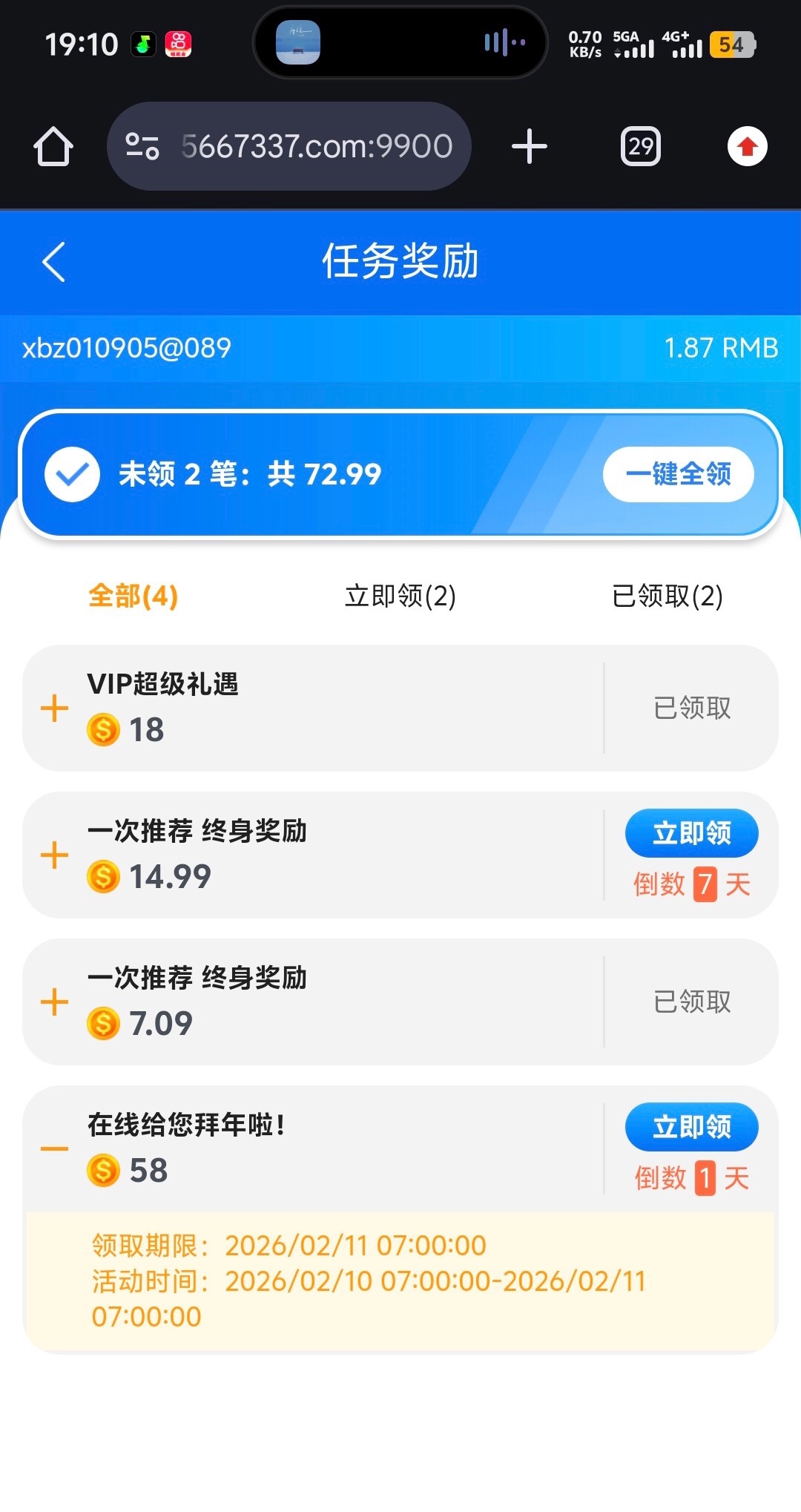Viewport: 801px width, 1512px height.
Task: Open the browser home page
Action: 53,146
